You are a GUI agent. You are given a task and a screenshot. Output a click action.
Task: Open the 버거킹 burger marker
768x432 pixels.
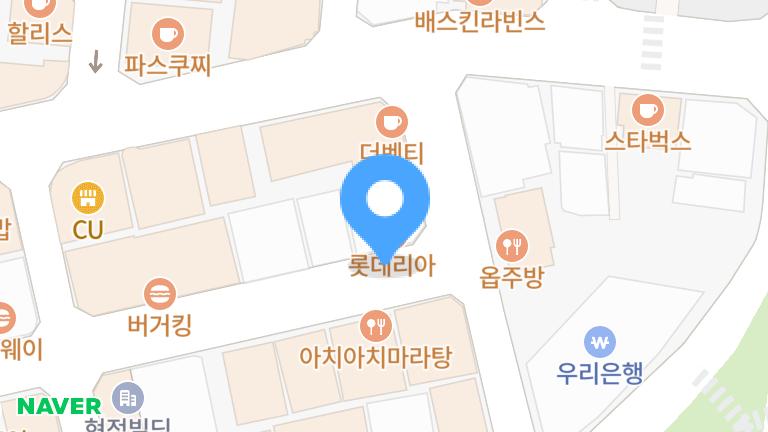pos(160,294)
